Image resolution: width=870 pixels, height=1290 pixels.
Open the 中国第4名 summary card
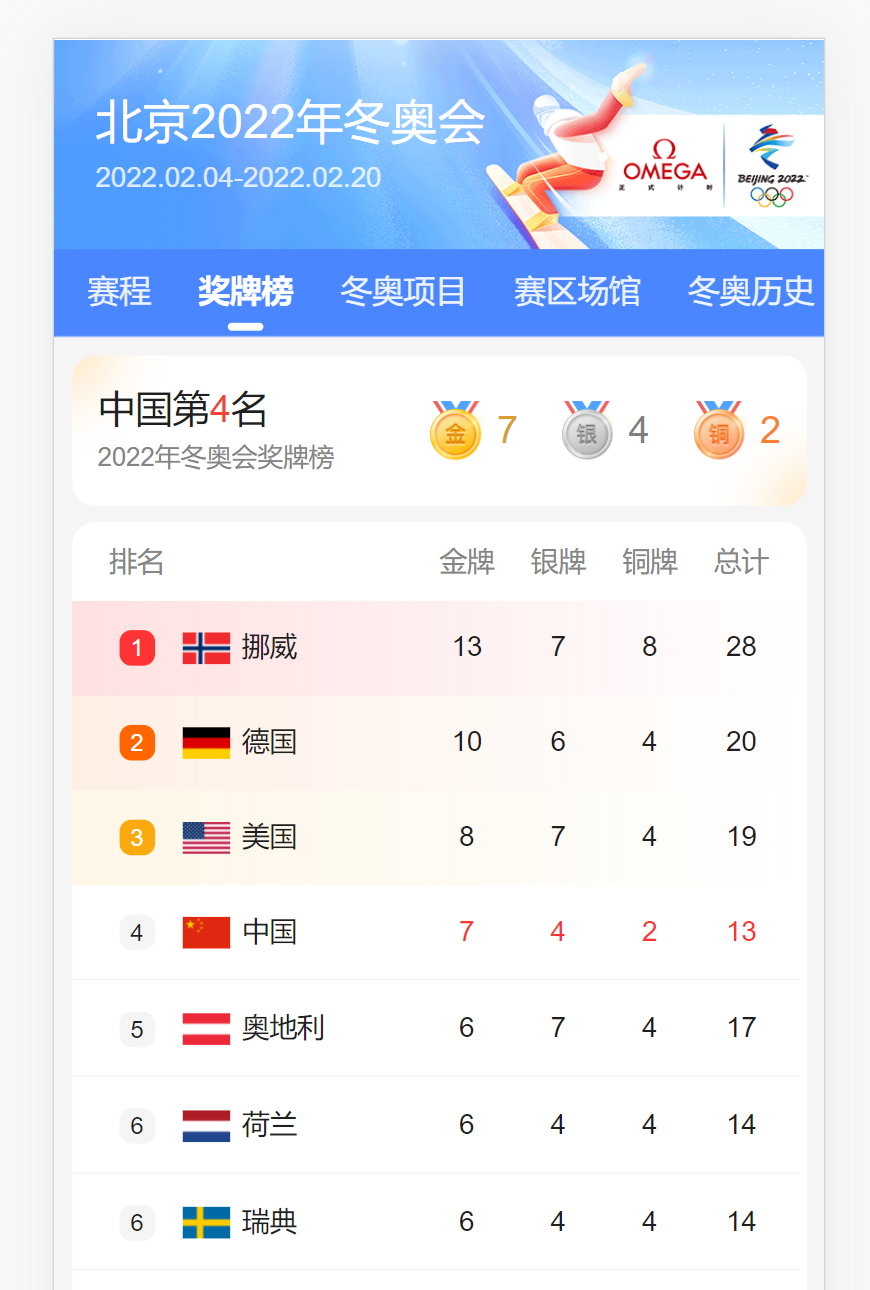438,431
